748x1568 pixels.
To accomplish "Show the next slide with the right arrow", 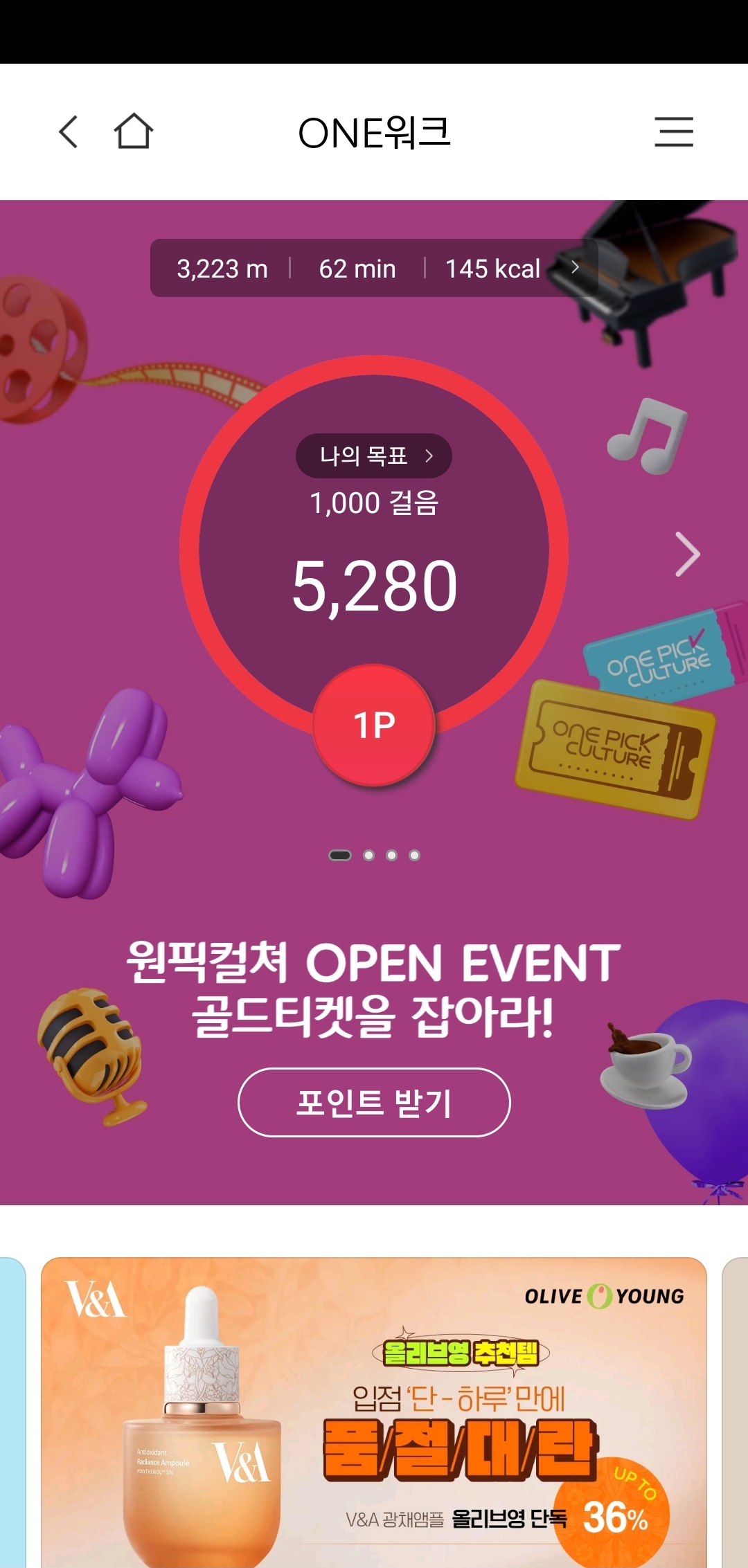I will pos(687,554).
